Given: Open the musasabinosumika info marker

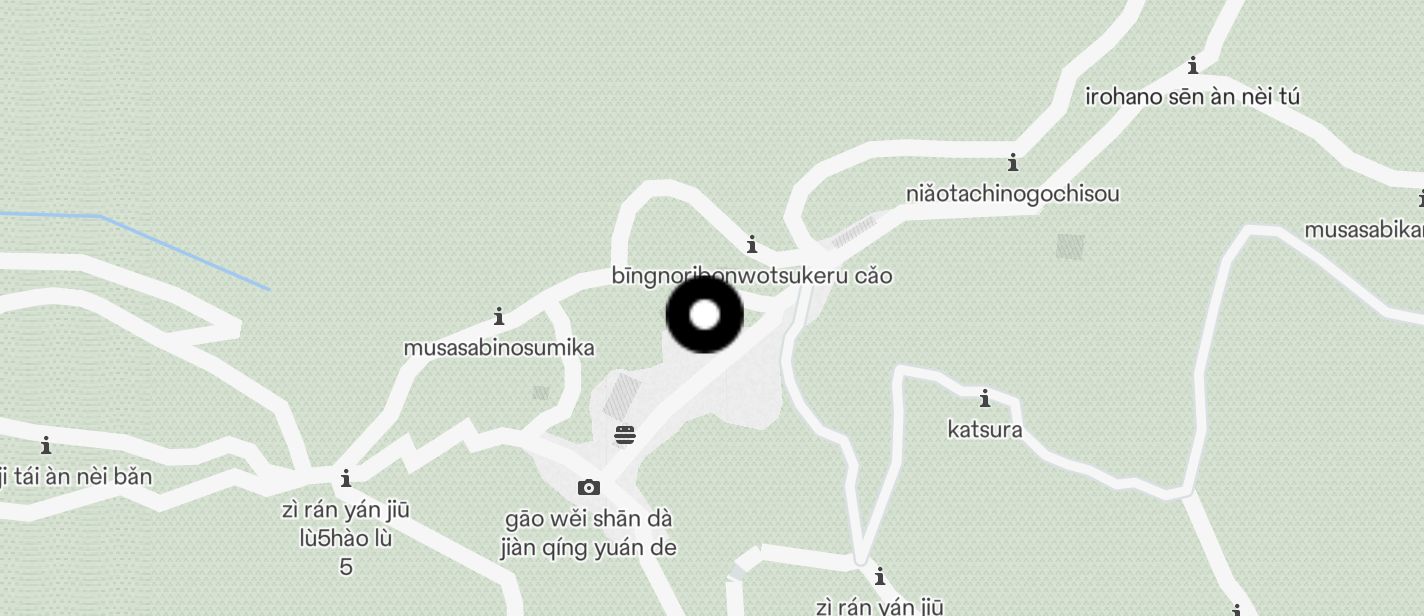Looking at the screenshot, I should click(499, 318).
